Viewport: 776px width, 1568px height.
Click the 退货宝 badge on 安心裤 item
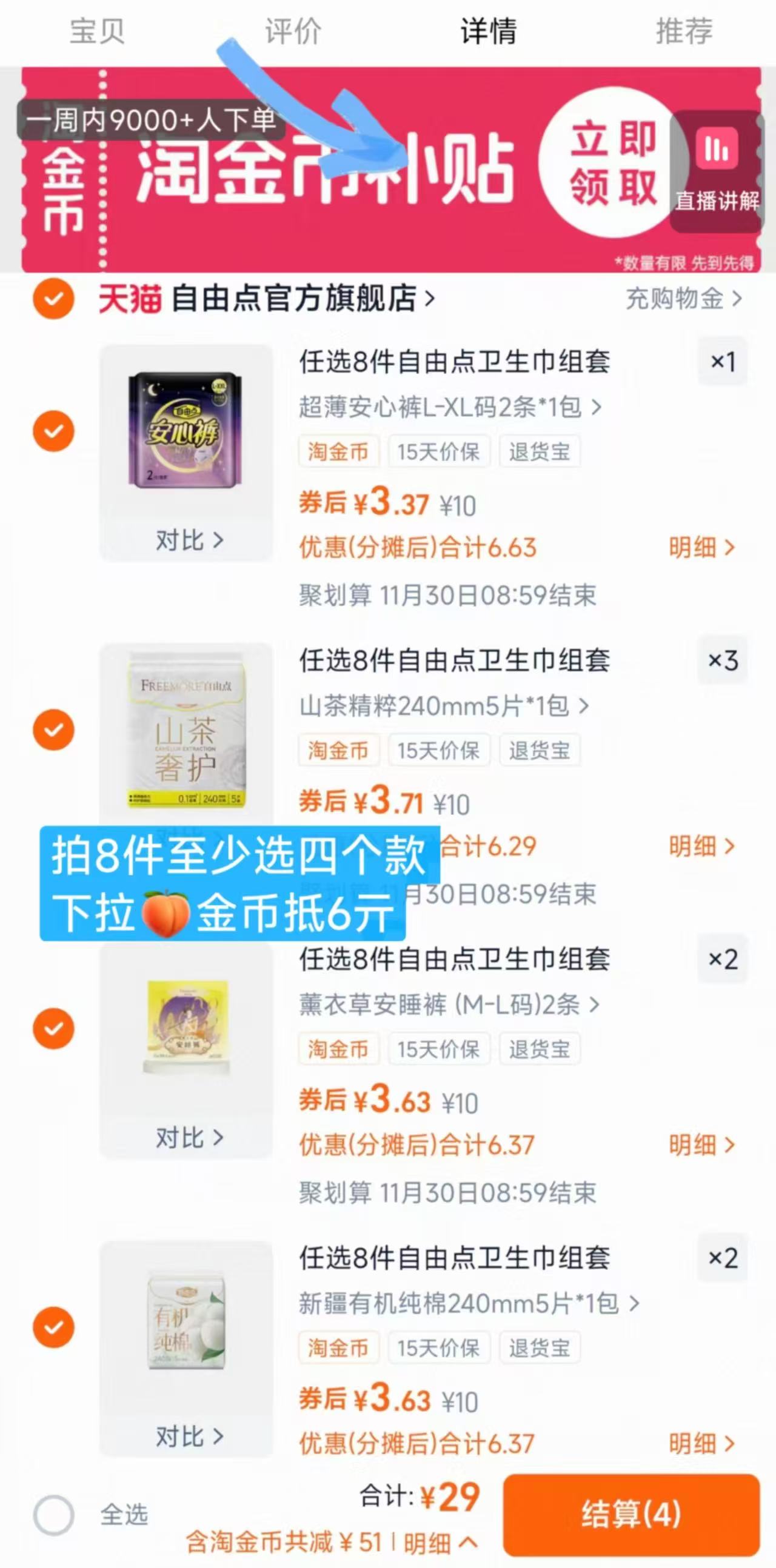point(539,451)
